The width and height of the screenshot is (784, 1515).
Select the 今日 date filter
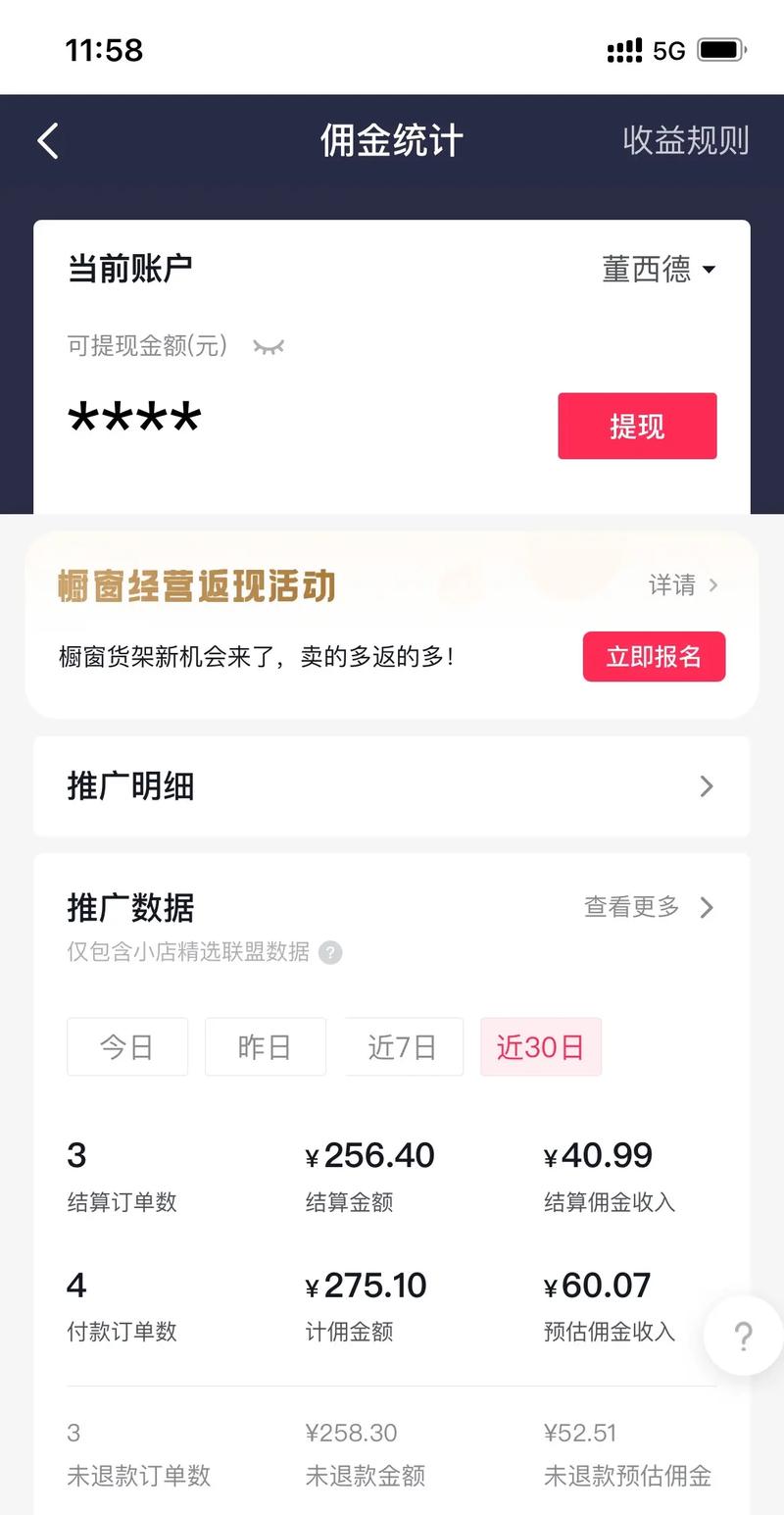click(x=127, y=1046)
